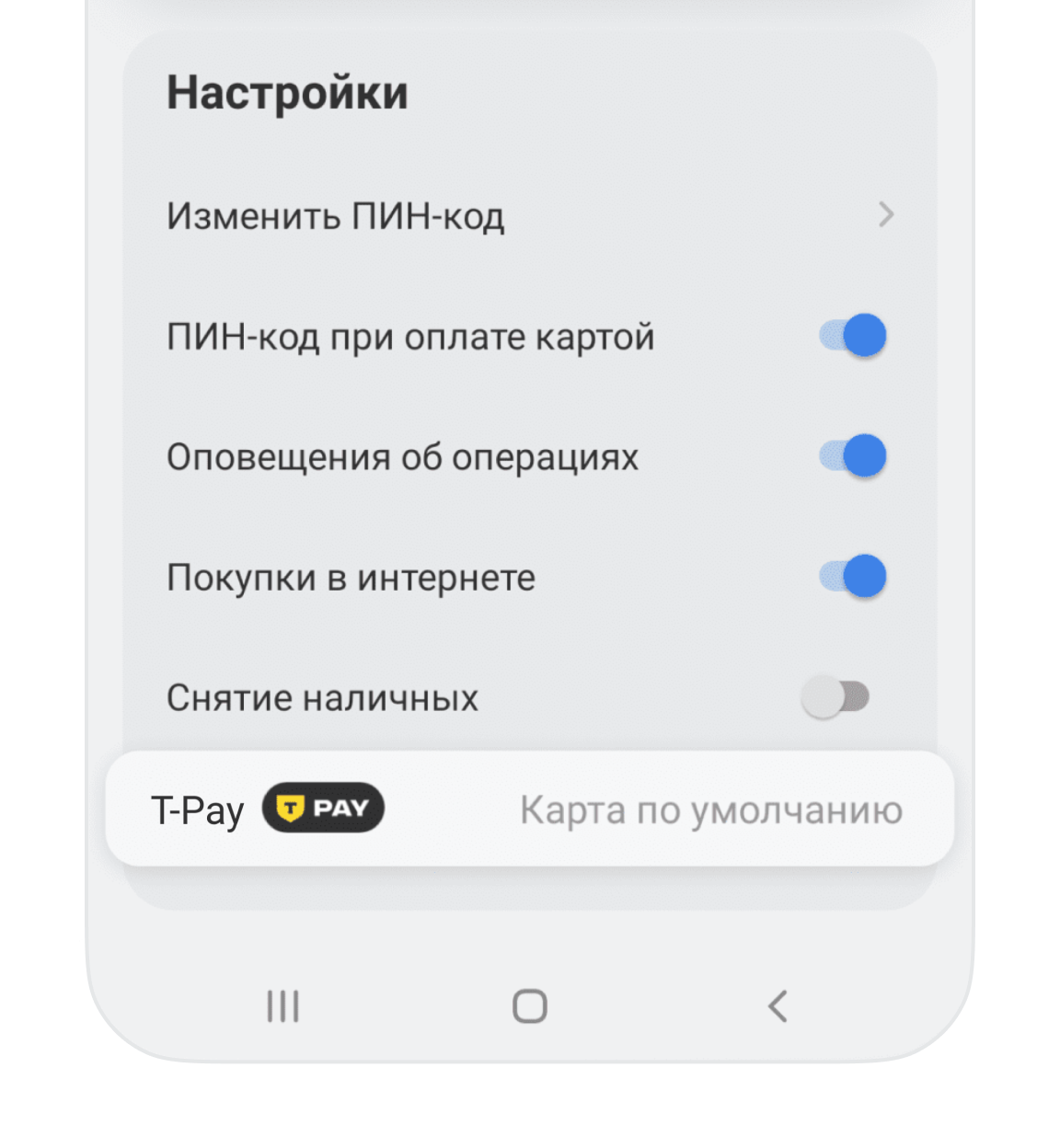Open recent apps from the navigation bar
This screenshot has height=1148, width=1060.
[x=282, y=1006]
